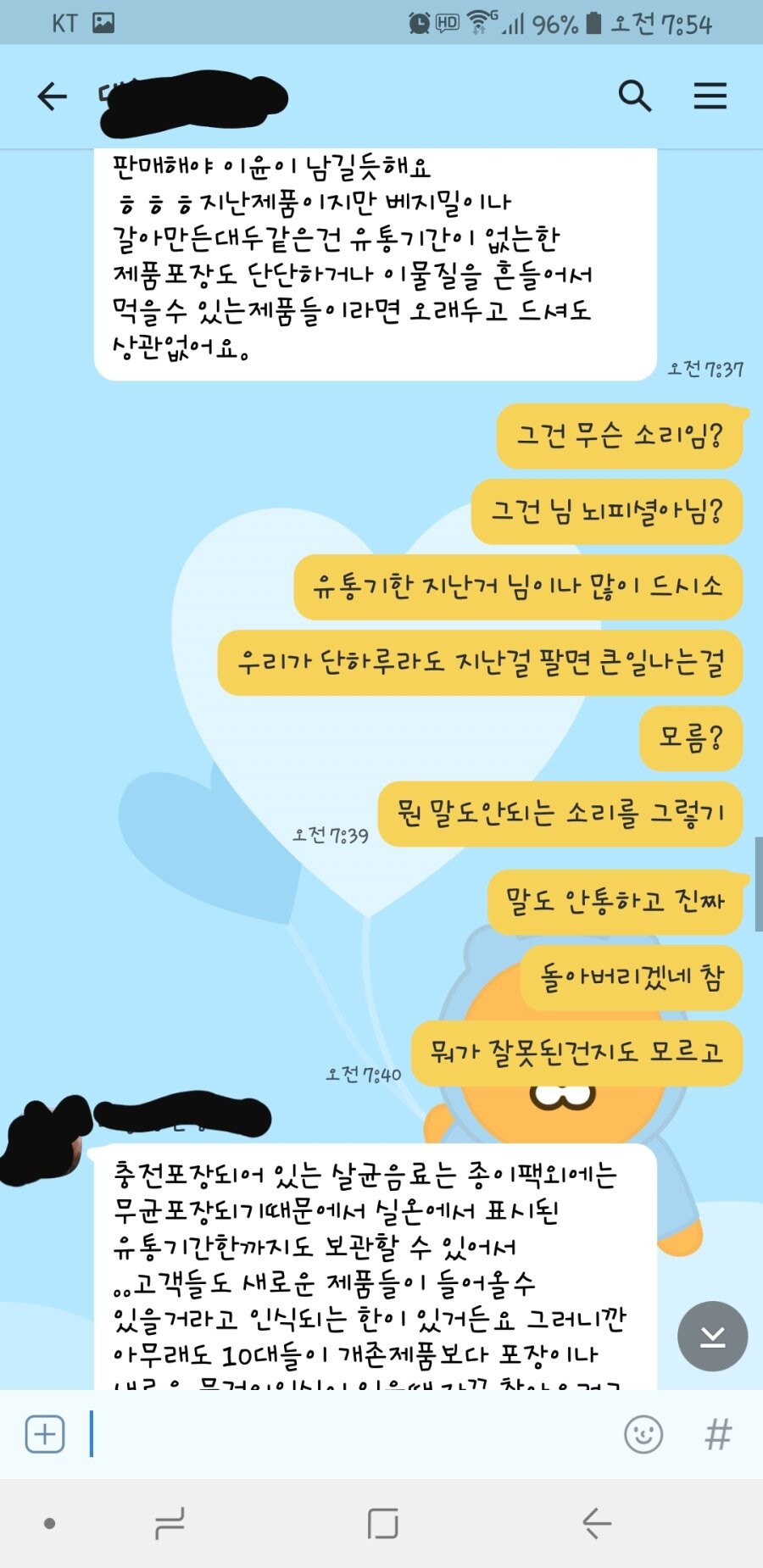Tap the system back button

click(596, 1523)
